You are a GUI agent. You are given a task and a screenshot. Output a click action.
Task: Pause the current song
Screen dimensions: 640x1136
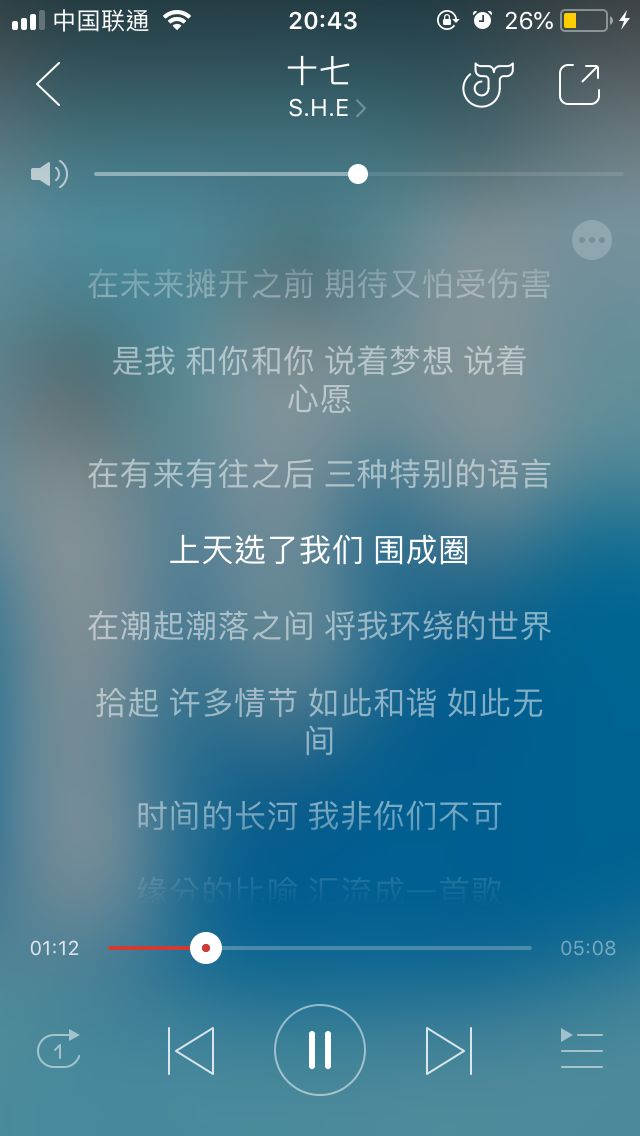click(x=320, y=1050)
